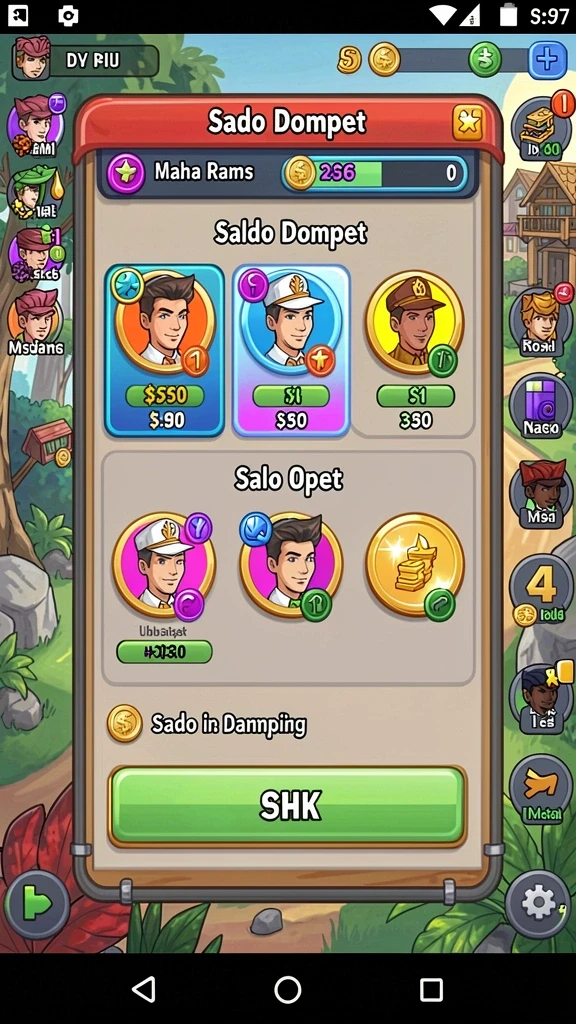Viewport: 576px width, 1024px height.
Task: Open the shop icon with notification badge
Action: click(541, 127)
